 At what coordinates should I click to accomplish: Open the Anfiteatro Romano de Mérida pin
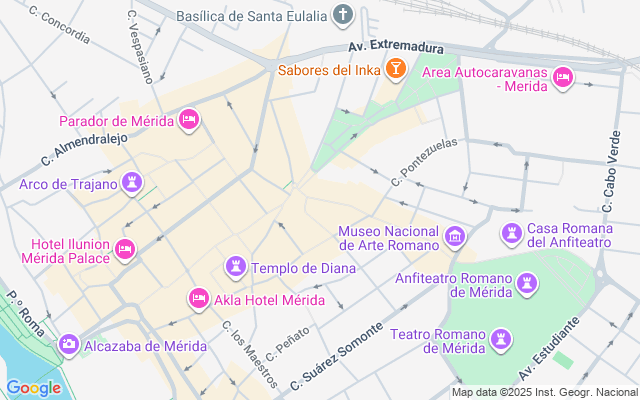click(527, 285)
